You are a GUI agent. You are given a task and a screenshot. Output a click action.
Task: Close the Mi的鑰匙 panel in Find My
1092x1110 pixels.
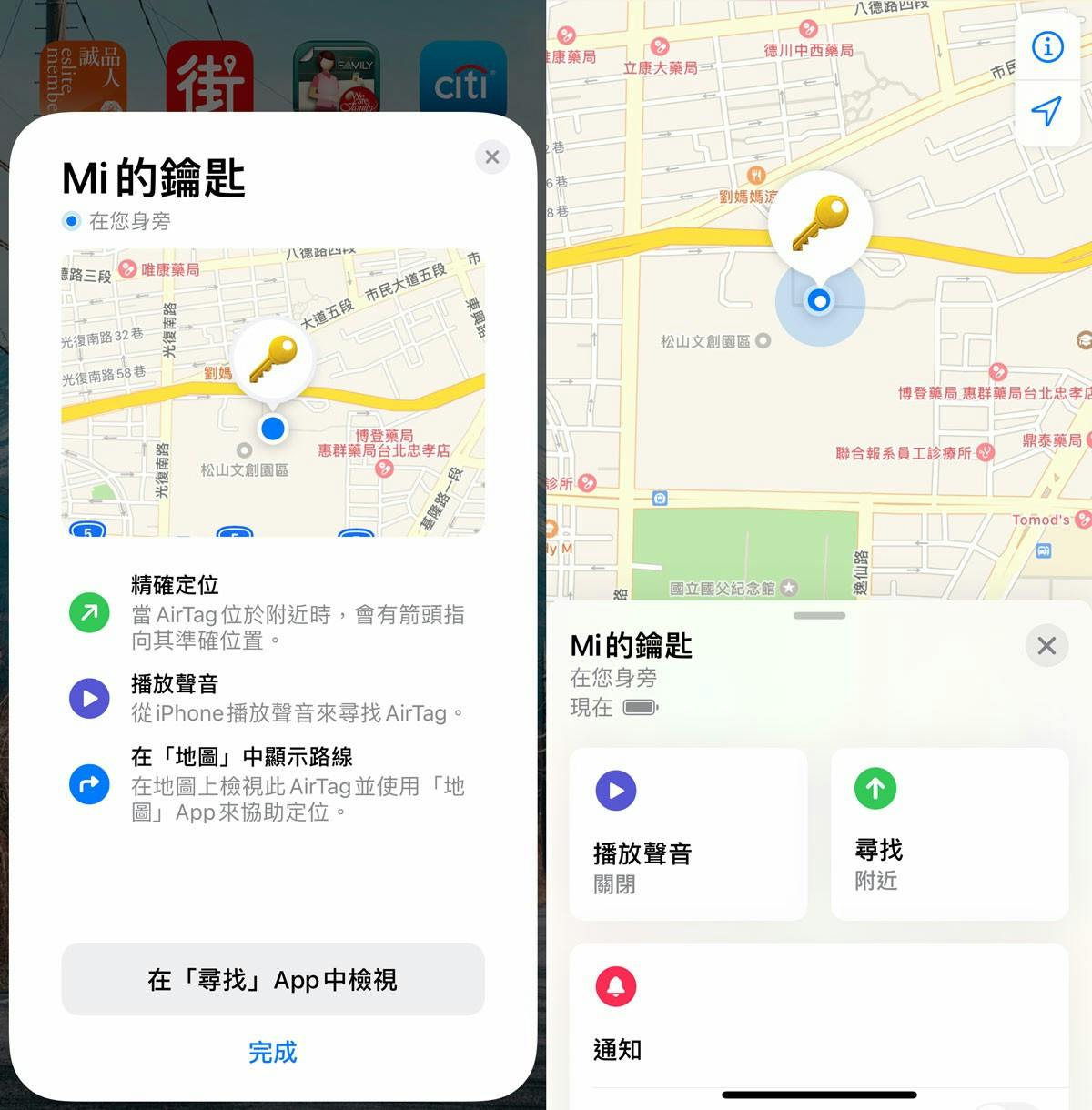tap(1046, 646)
